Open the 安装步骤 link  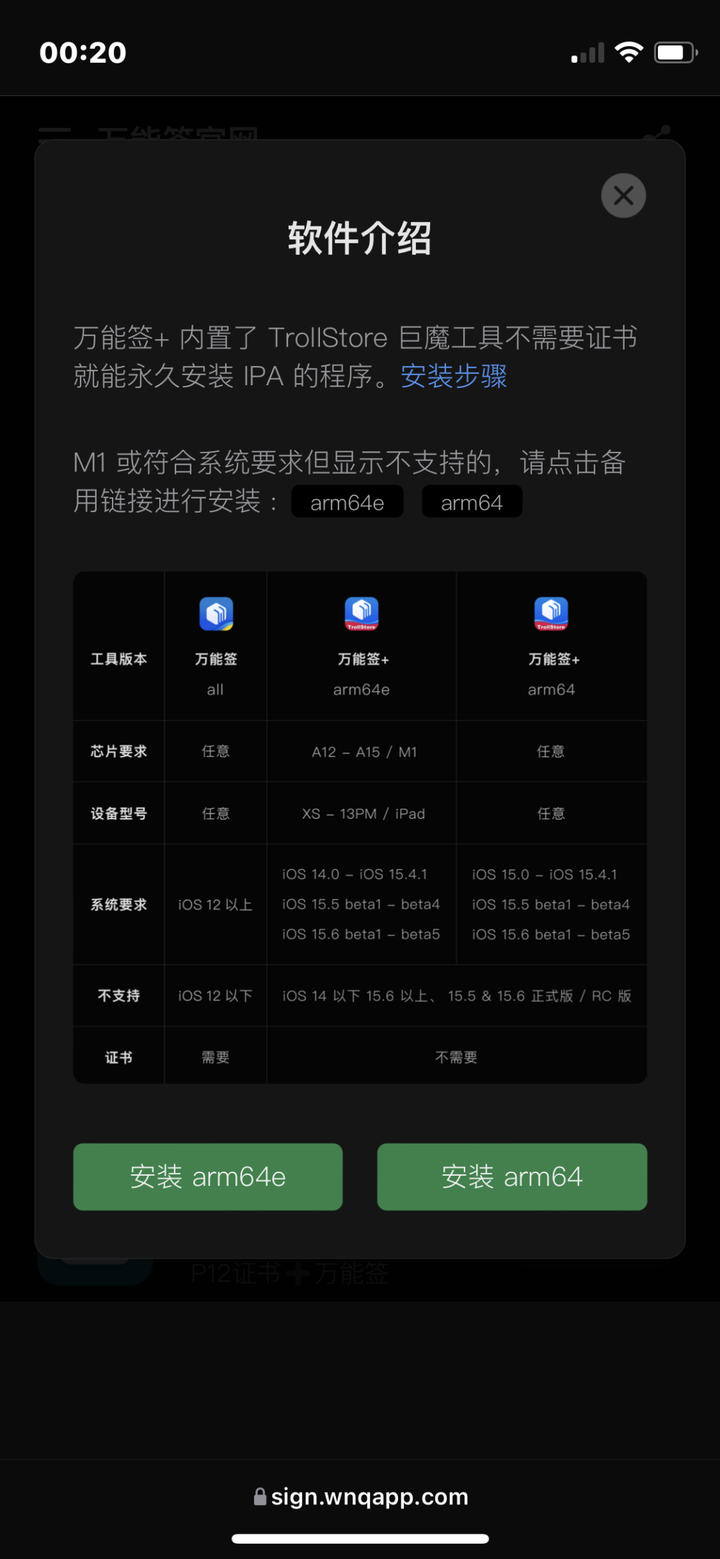454,376
